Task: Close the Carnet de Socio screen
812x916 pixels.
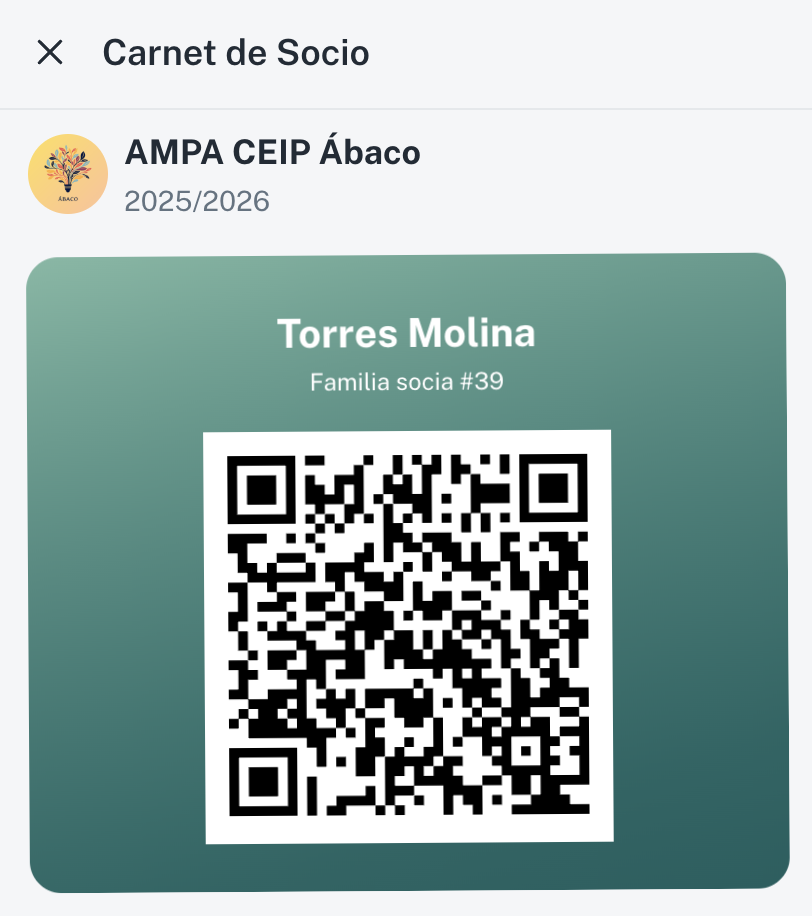Action: pyautogui.click(x=50, y=53)
